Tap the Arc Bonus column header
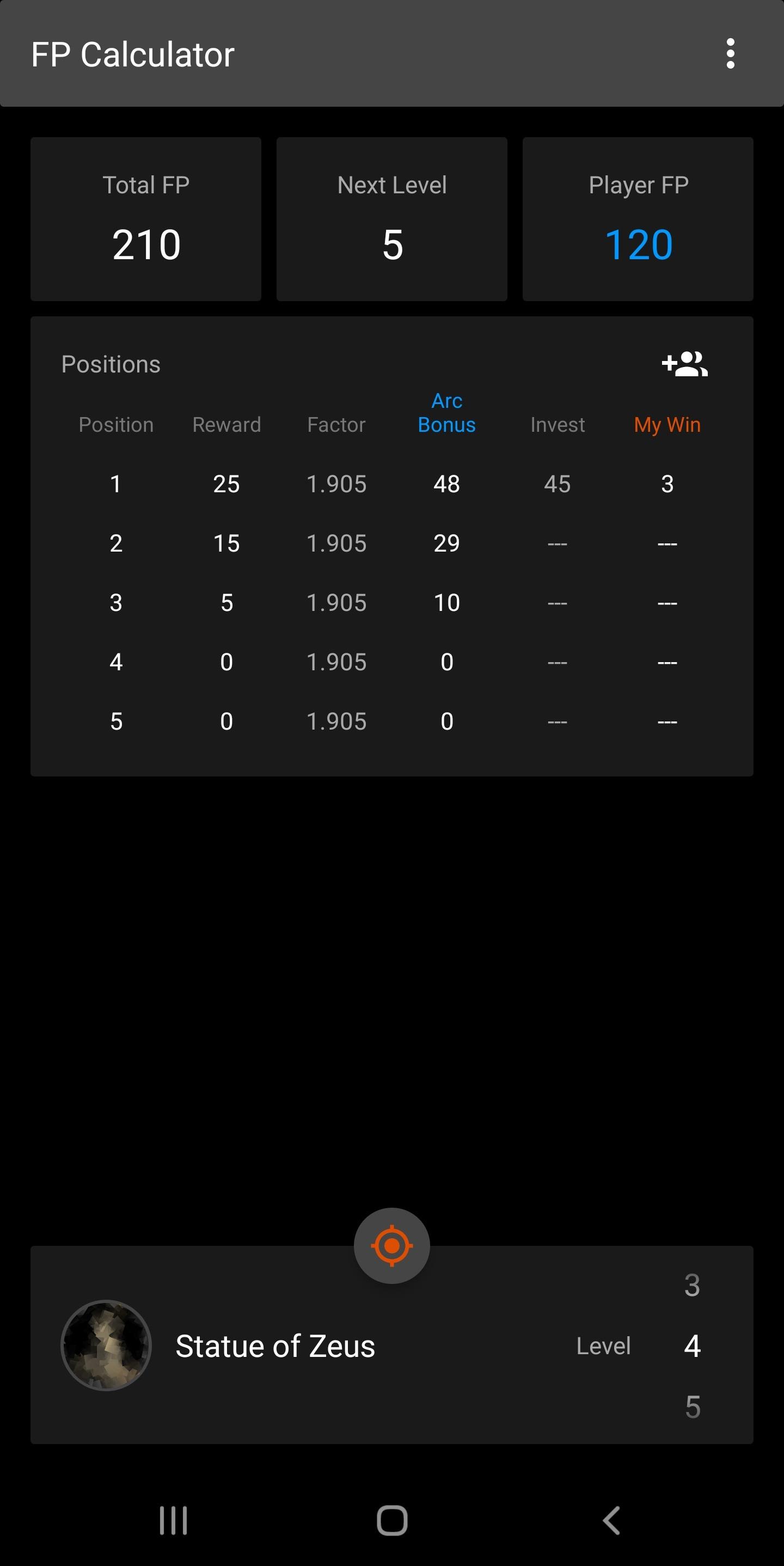The height and width of the screenshot is (1566, 784). point(446,412)
